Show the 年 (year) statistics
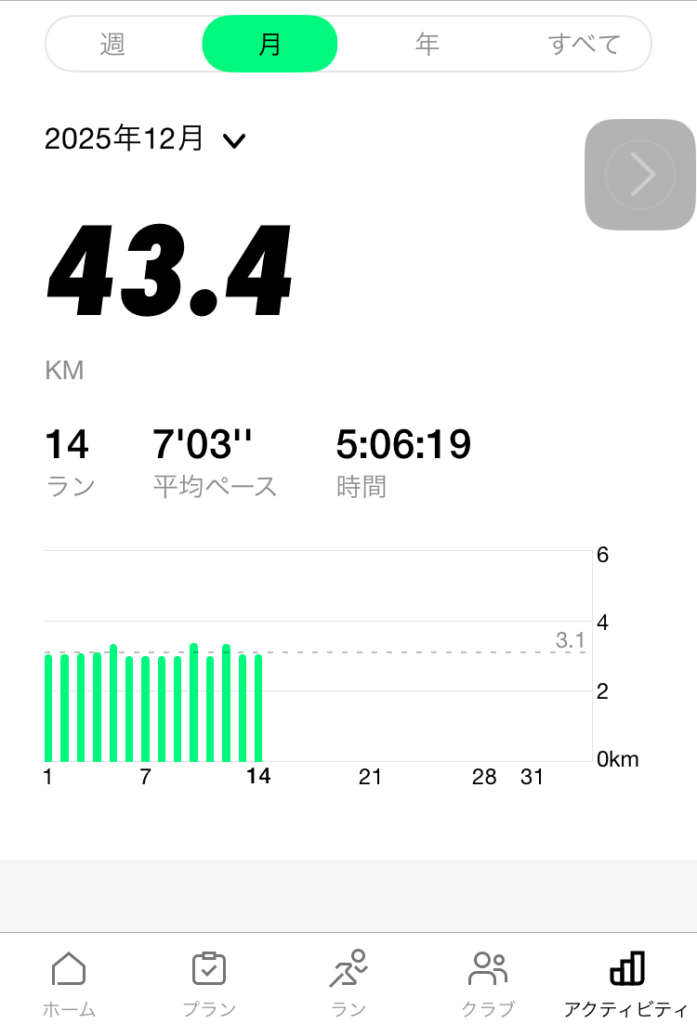The image size is (697, 1024). [427, 44]
